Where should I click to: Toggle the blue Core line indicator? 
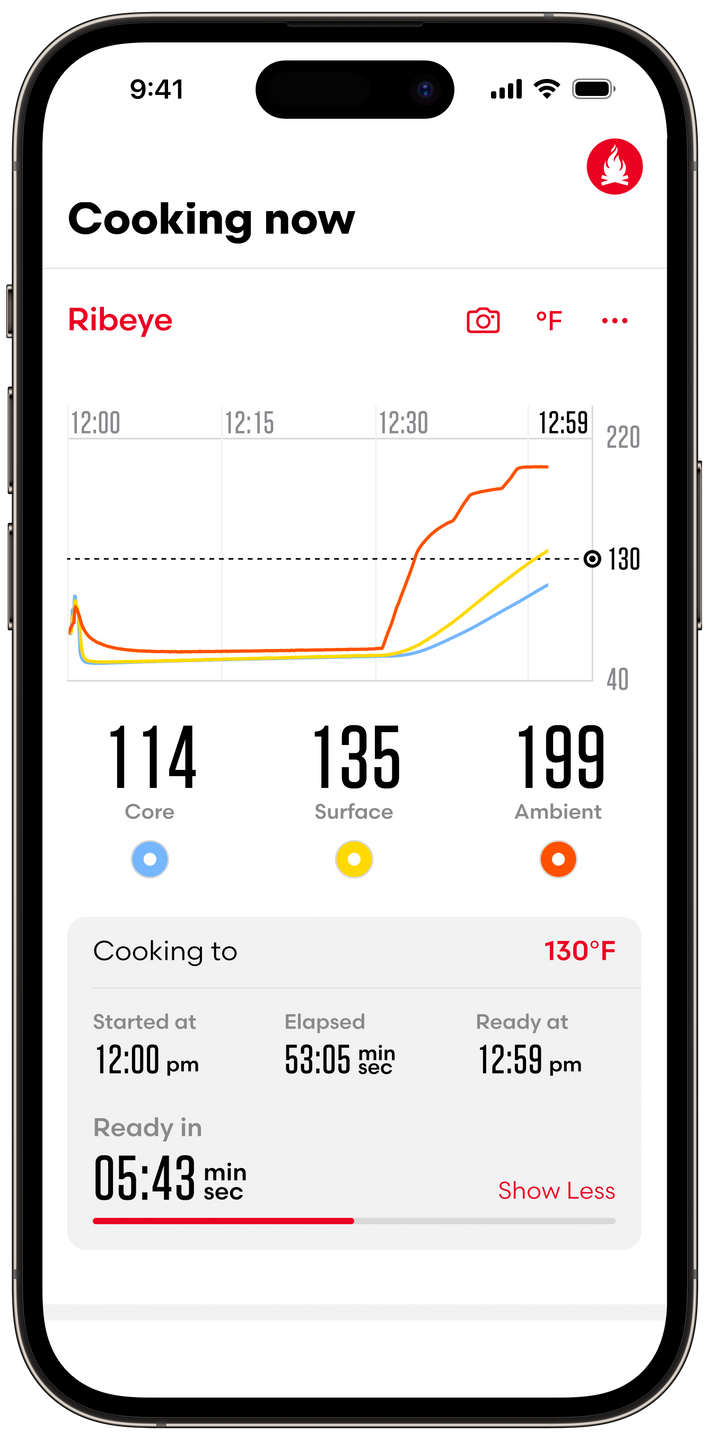150,859
